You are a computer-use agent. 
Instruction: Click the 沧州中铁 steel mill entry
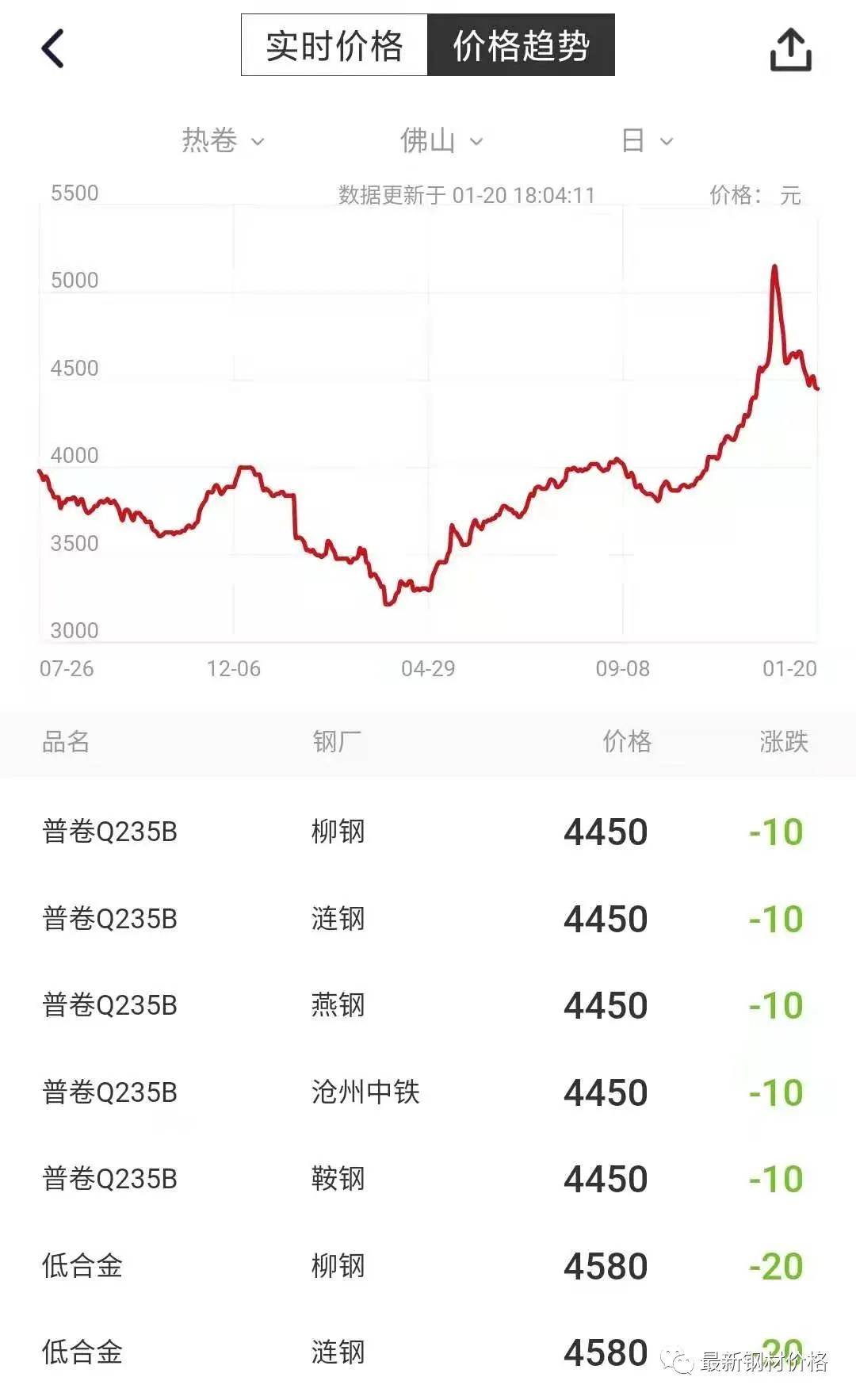coord(365,1092)
